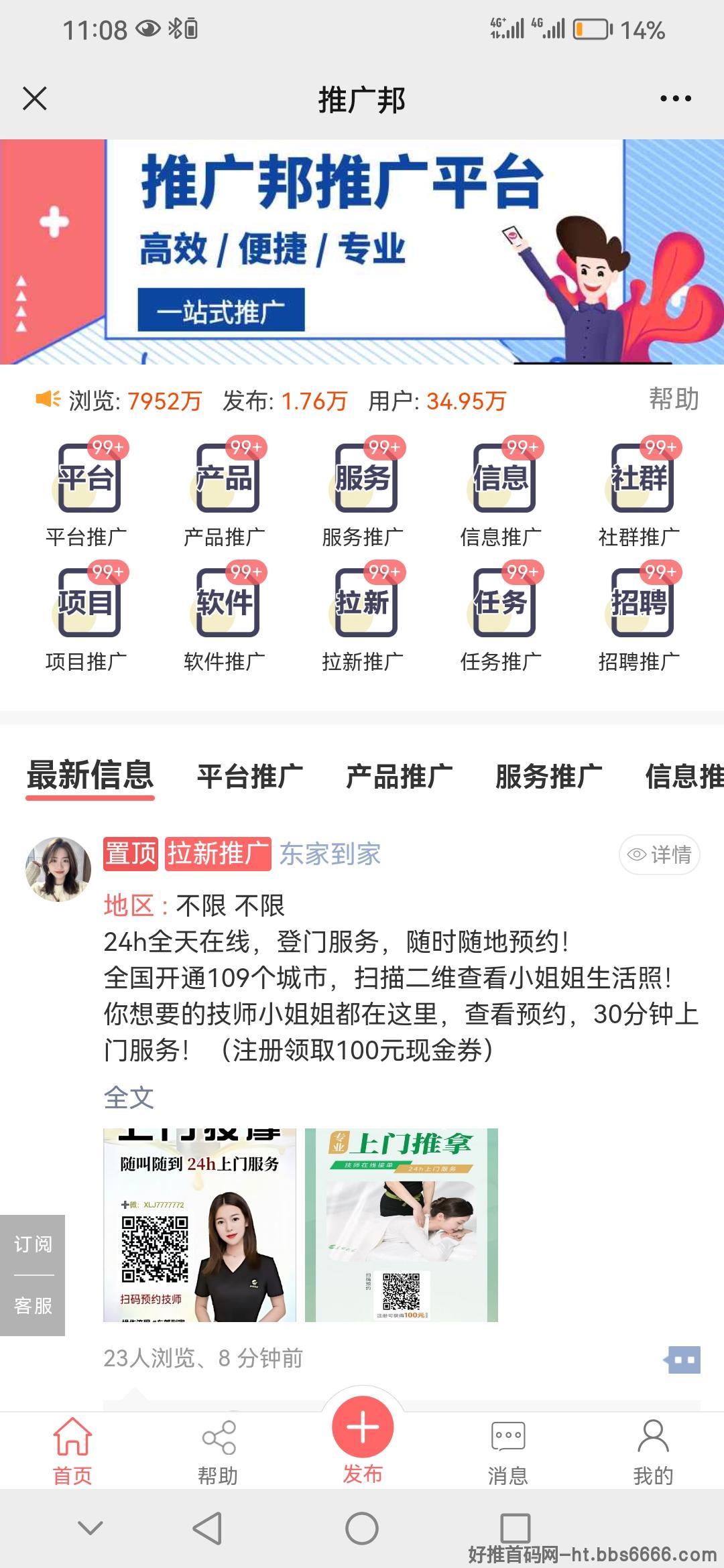Go to the 消息 tab

[x=507, y=1451]
